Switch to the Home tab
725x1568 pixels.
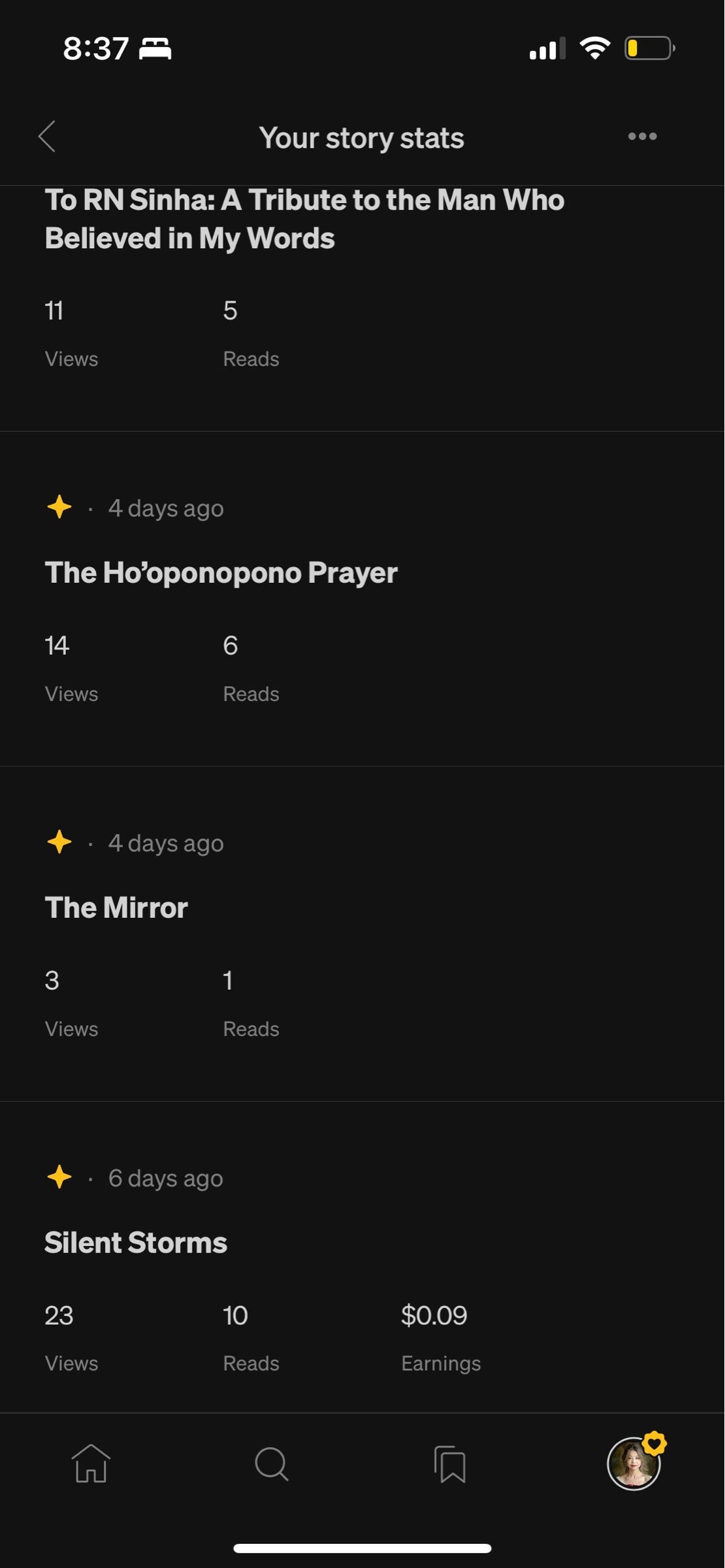91,1464
